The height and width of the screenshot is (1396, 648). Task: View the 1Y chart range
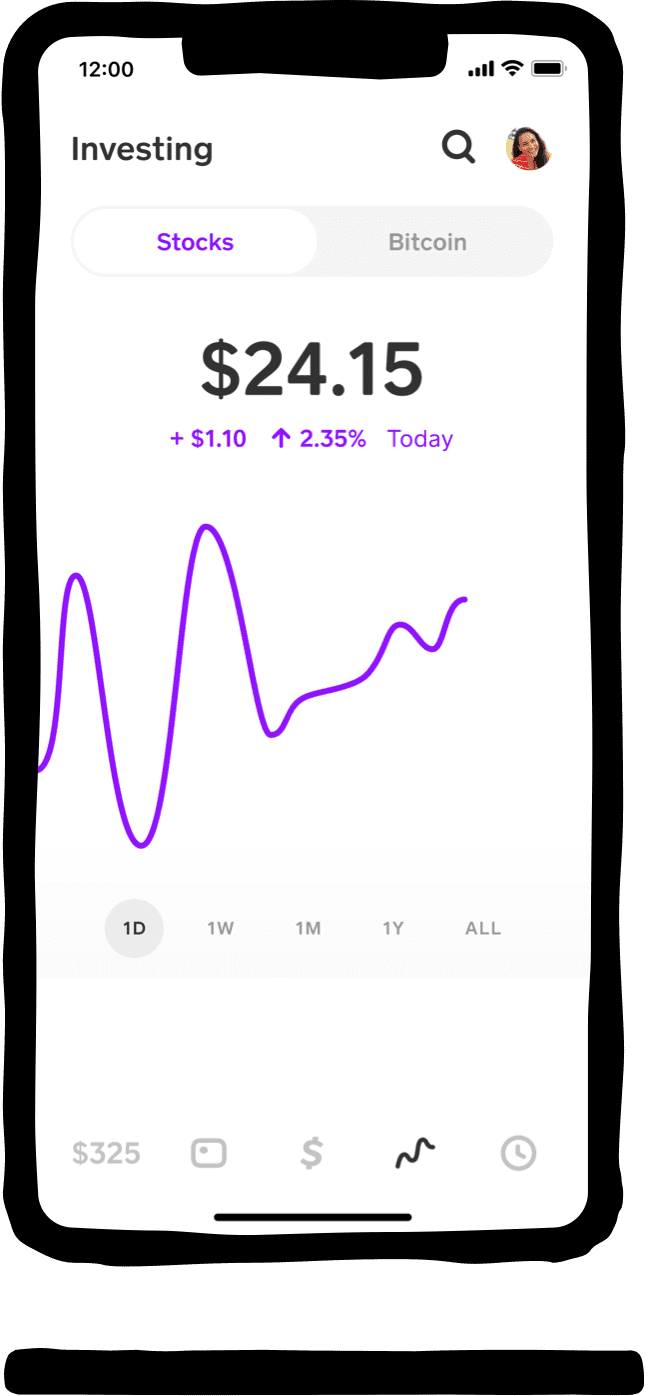pos(393,928)
